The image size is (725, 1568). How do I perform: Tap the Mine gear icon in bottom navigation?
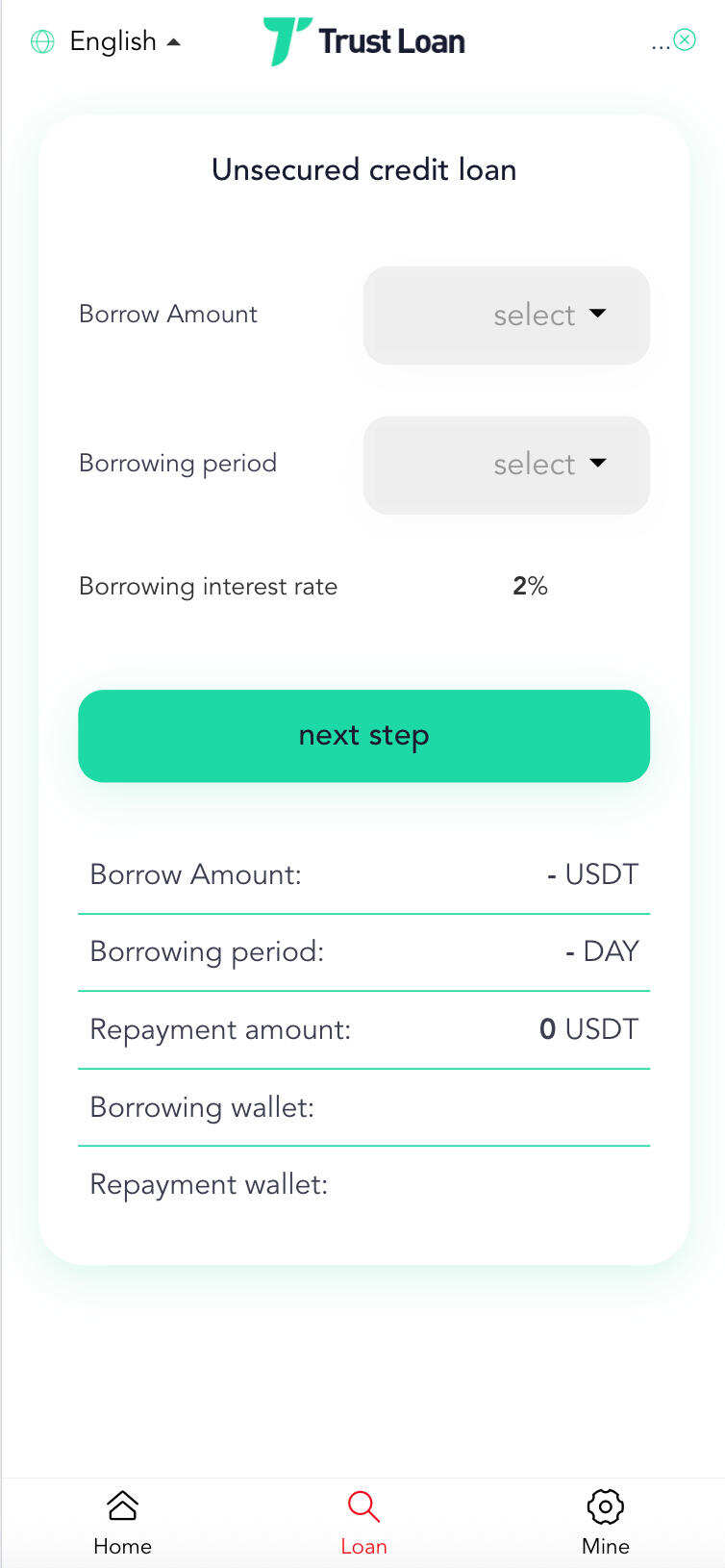click(x=605, y=1505)
